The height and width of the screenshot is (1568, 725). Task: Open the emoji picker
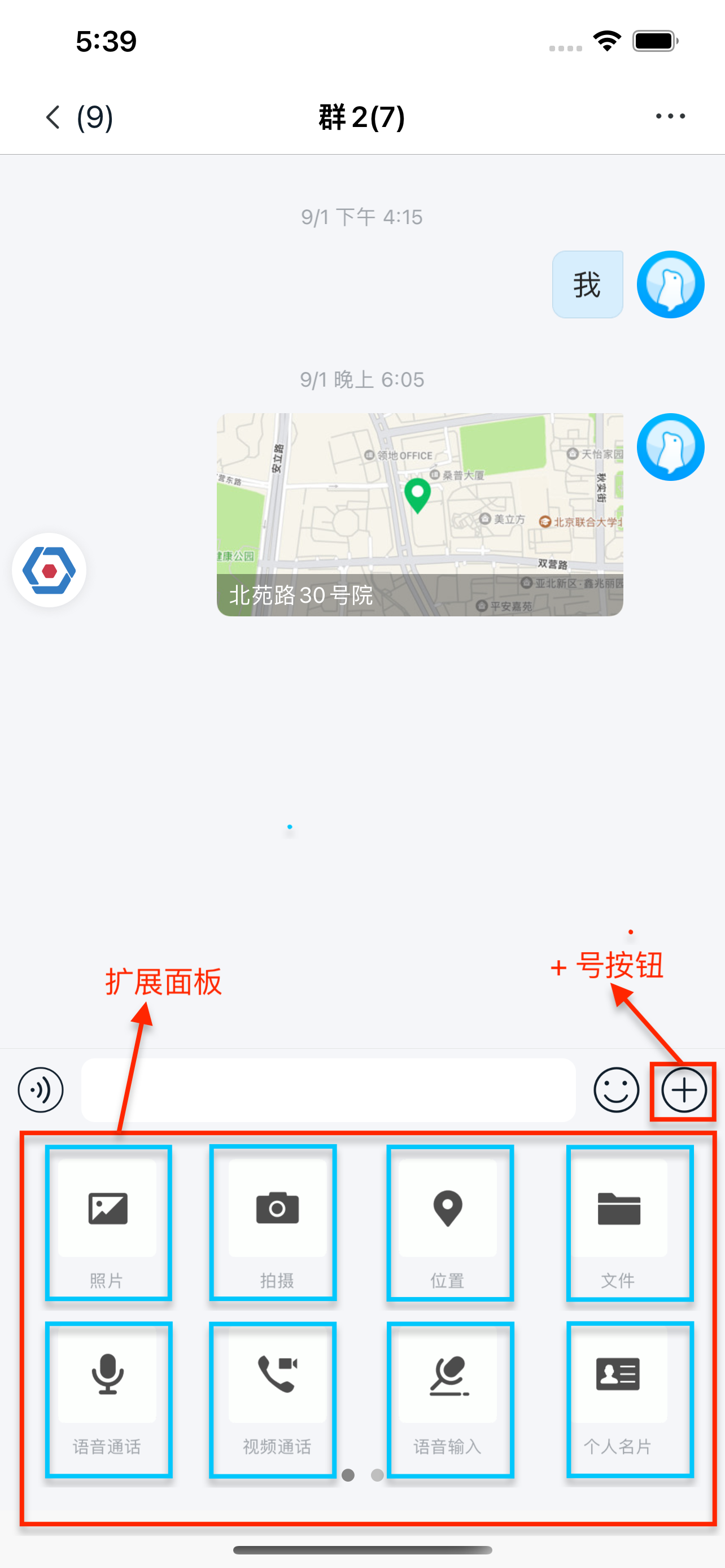616,1089
